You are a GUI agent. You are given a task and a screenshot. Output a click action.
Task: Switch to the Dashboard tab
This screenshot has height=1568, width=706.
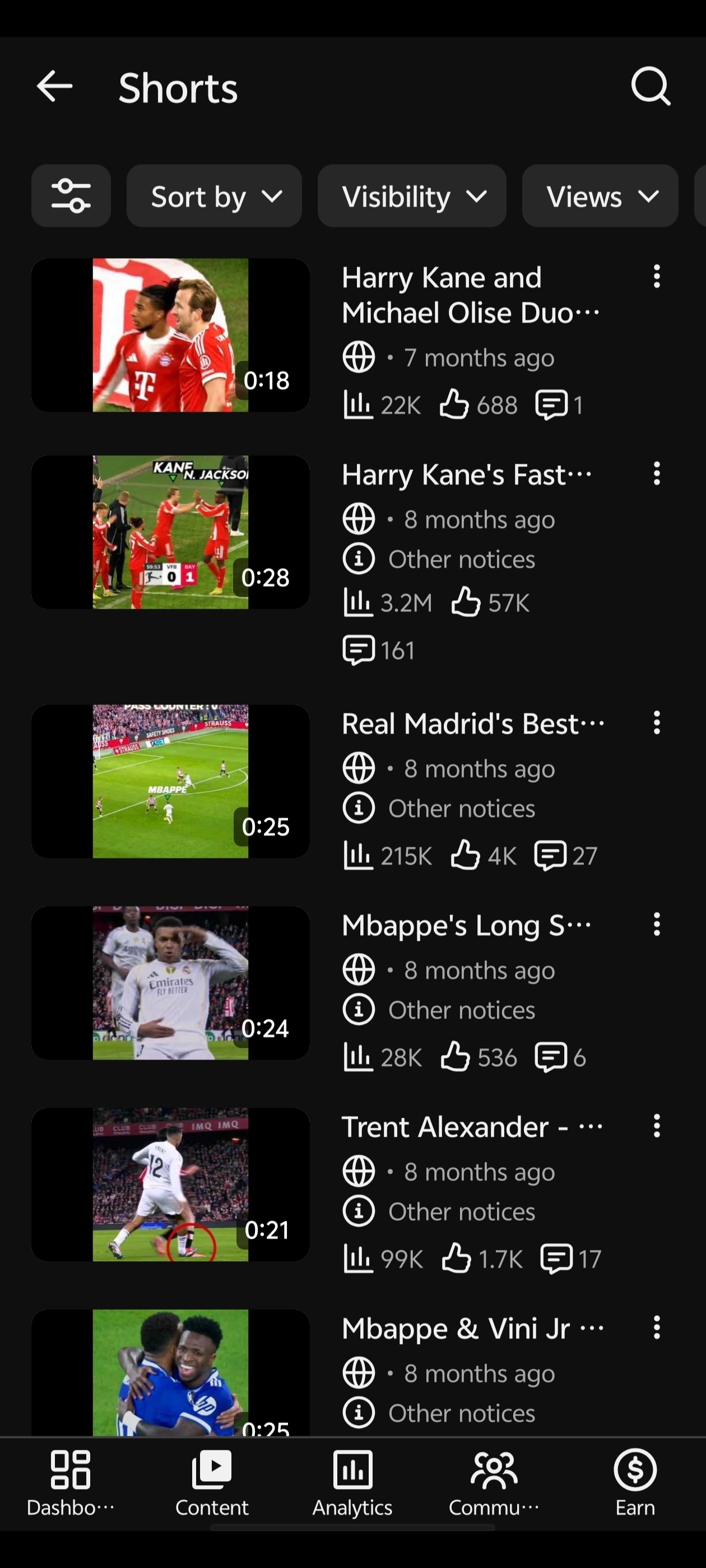pyautogui.click(x=71, y=1483)
